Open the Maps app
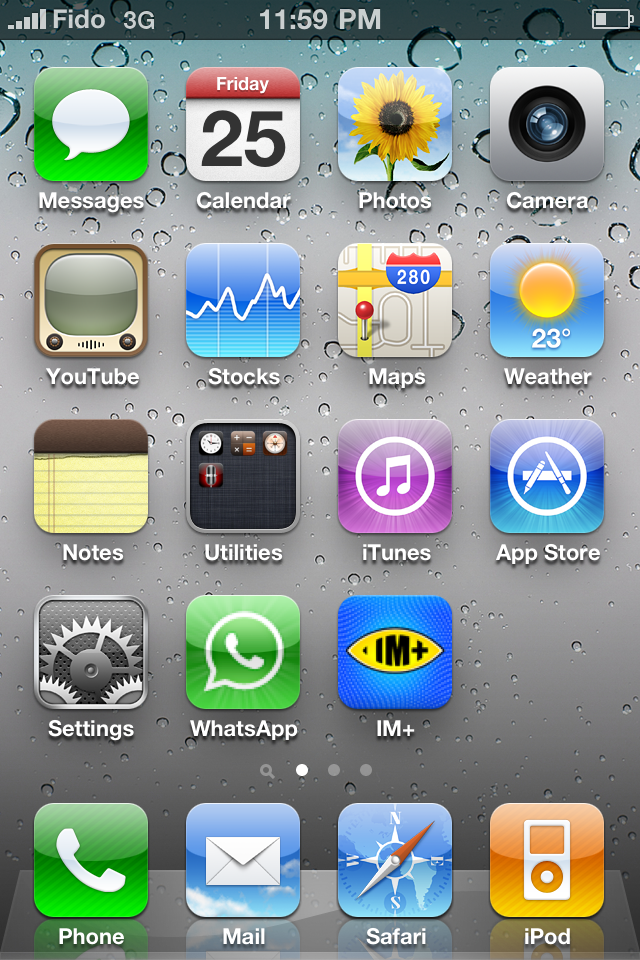640x960 pixels. [395, 300]
